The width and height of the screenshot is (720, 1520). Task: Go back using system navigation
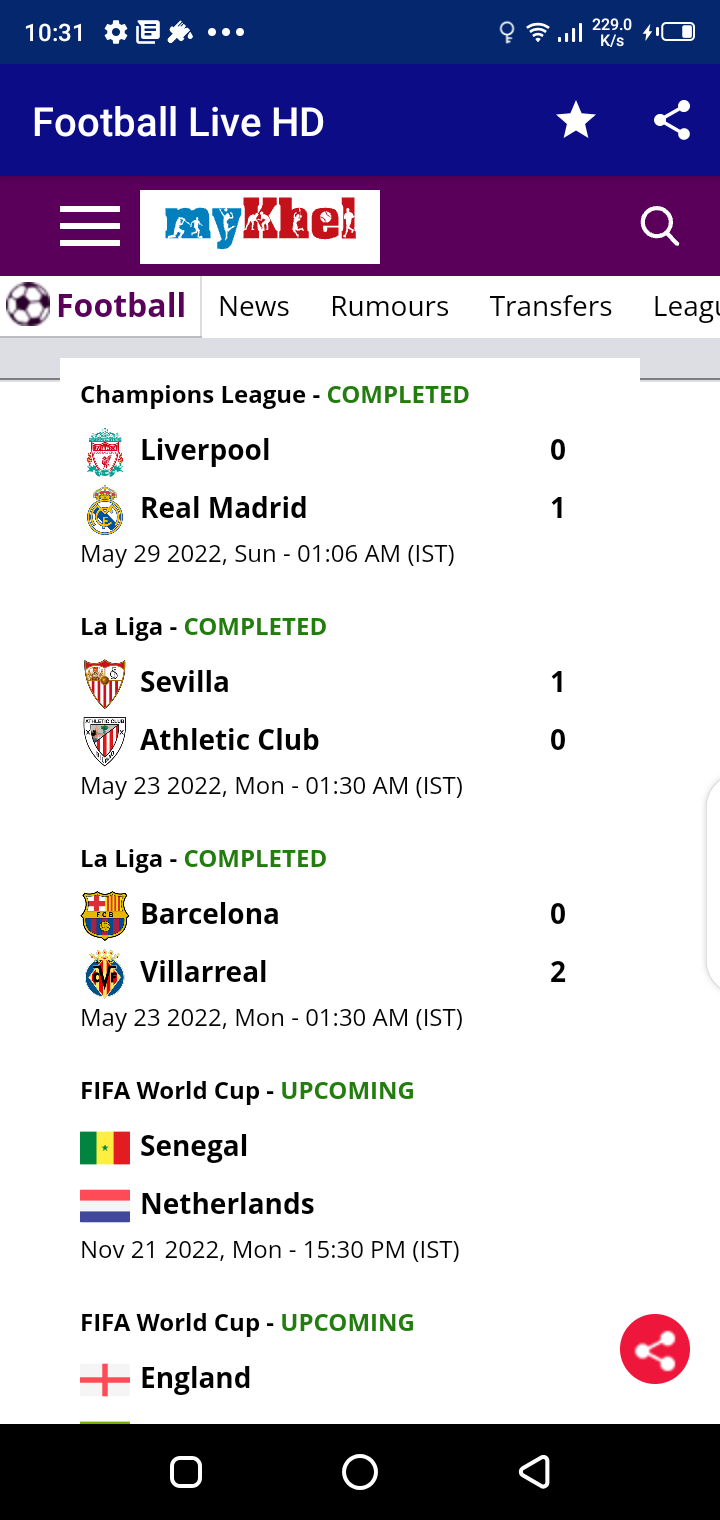point(534,1472)
